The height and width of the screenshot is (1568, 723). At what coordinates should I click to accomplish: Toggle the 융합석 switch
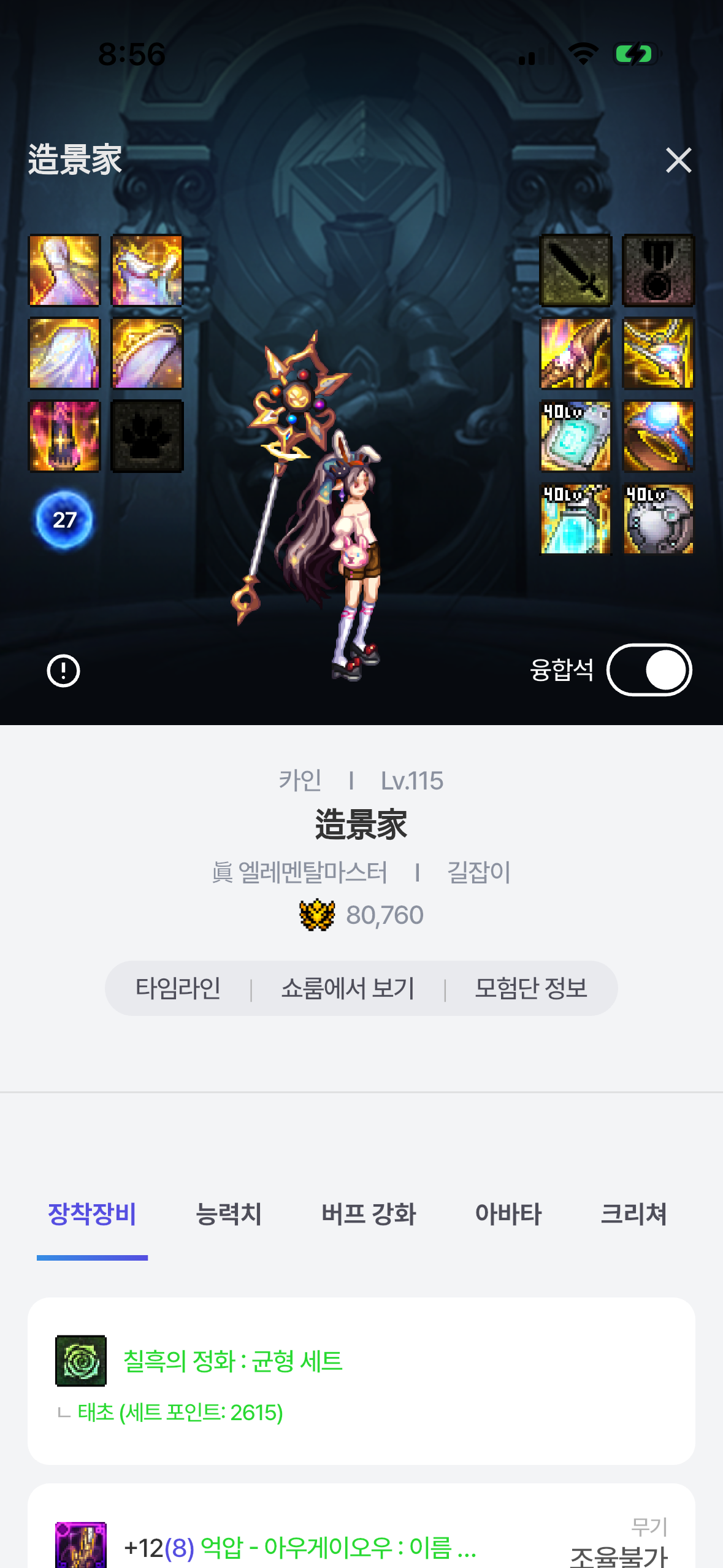click(x=649, y=670)
